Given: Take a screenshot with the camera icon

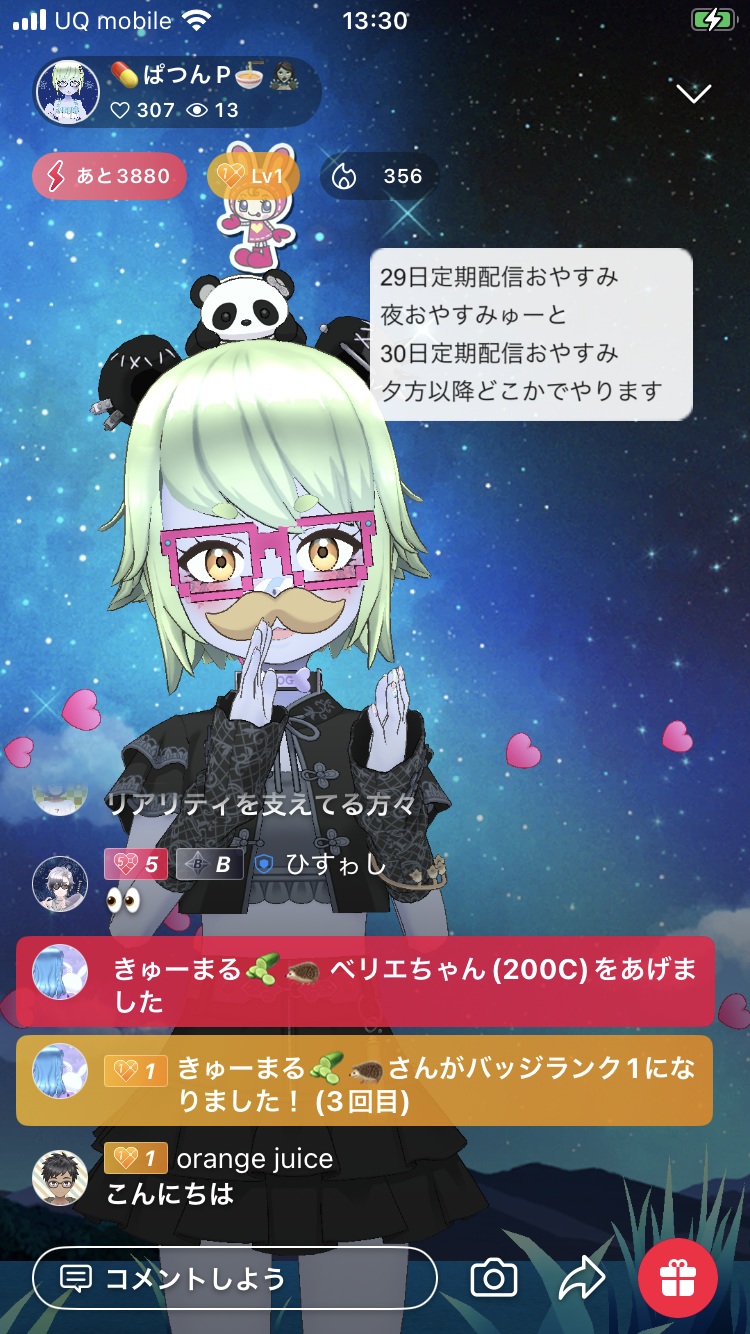Looking at the screenshot, I should point(494,1278).
